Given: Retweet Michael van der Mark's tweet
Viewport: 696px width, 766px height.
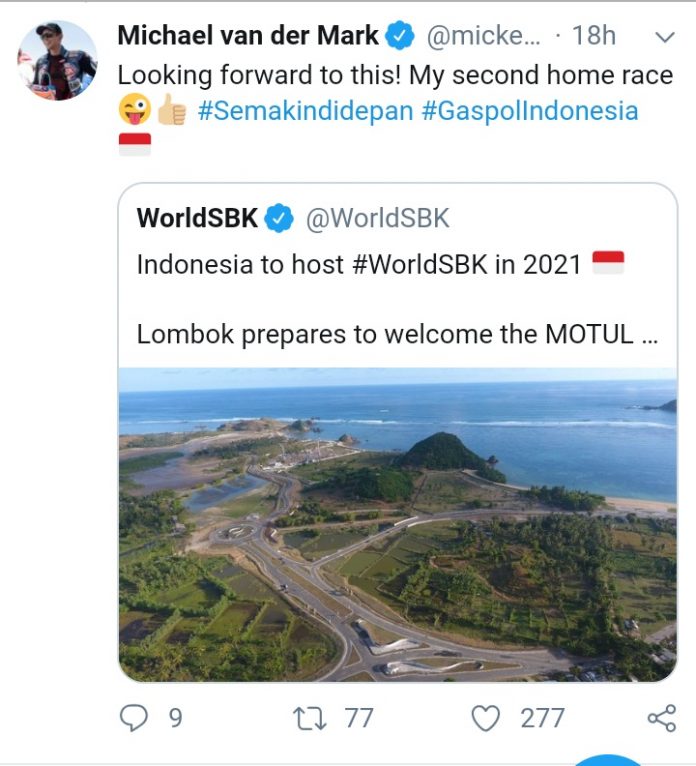Looking at the screenshot, I should [x=303, y=717].
